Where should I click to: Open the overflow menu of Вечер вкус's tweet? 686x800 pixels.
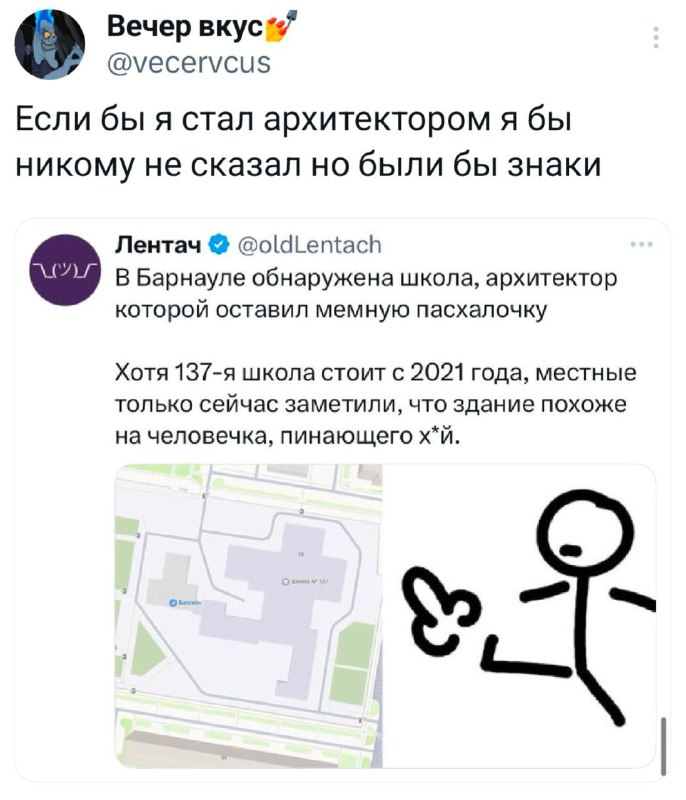[655, 39]
